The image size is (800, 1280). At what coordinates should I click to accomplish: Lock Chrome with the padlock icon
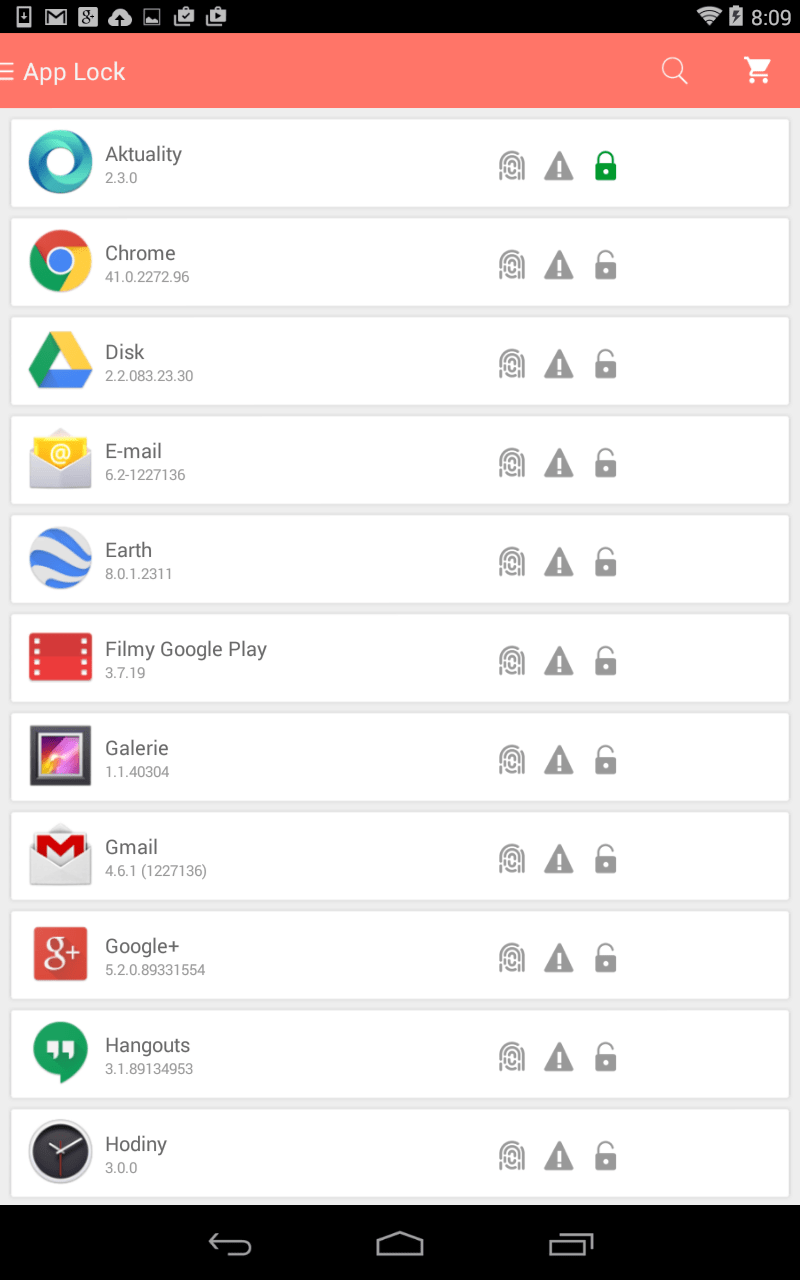[x=605, y=265]
